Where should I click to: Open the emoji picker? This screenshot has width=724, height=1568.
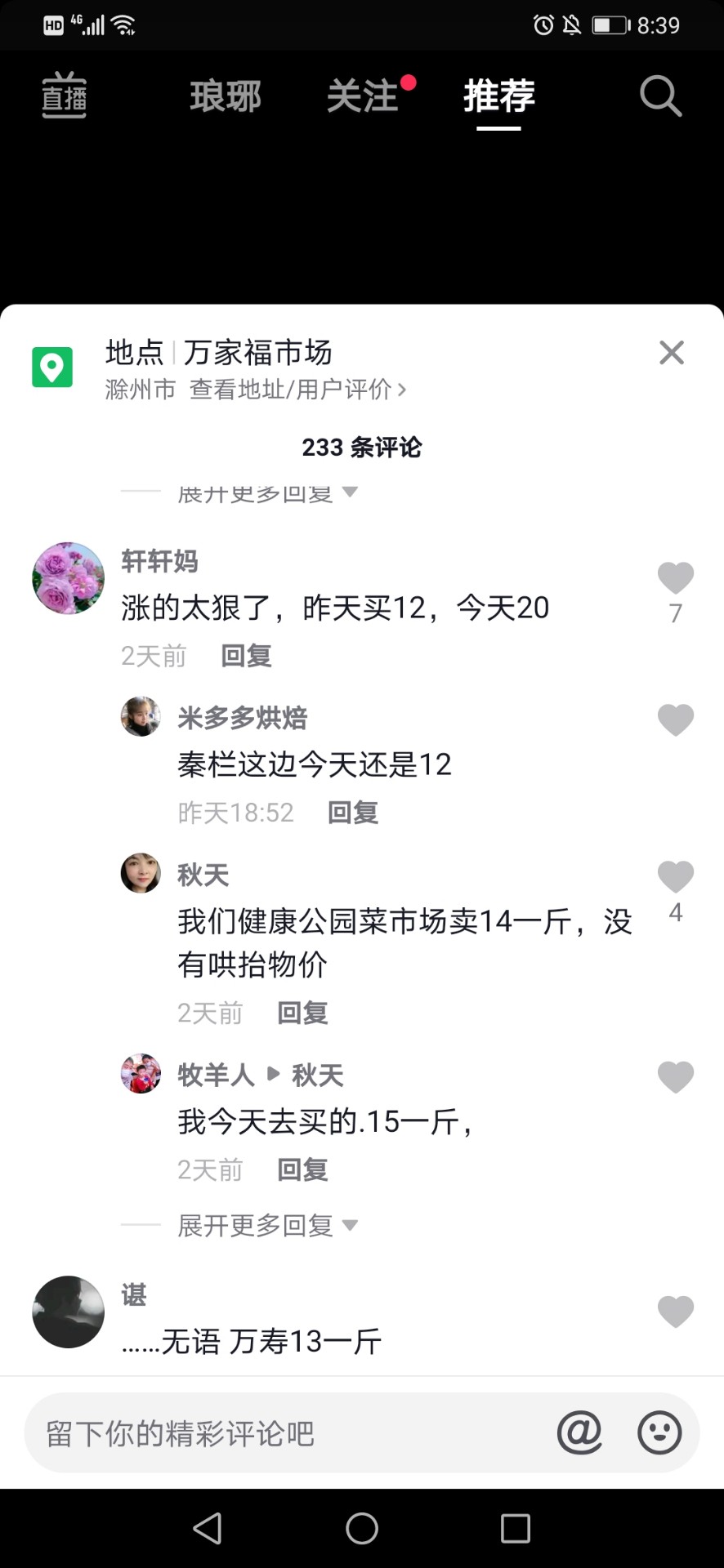click(659, 1432)
